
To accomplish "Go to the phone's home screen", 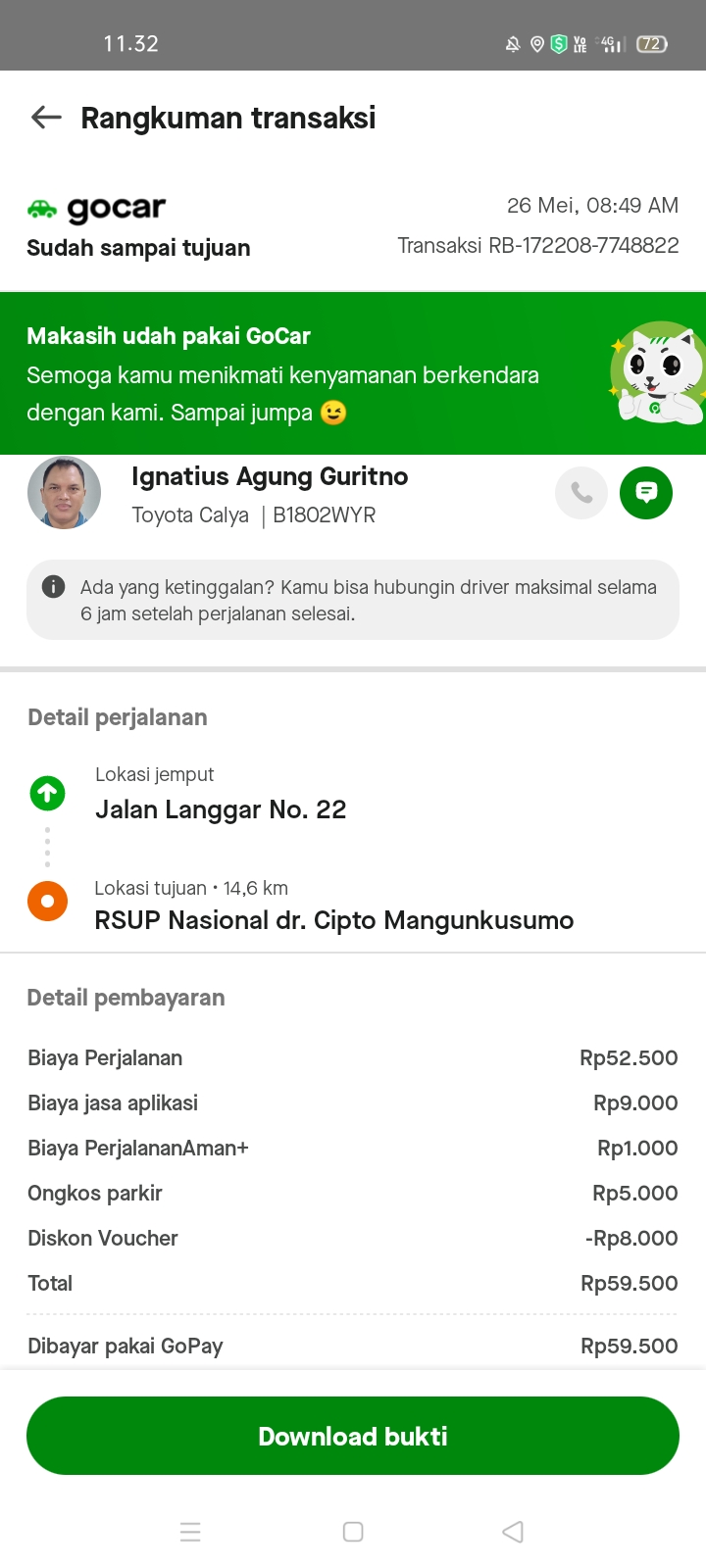I will tap(353, 1532).
